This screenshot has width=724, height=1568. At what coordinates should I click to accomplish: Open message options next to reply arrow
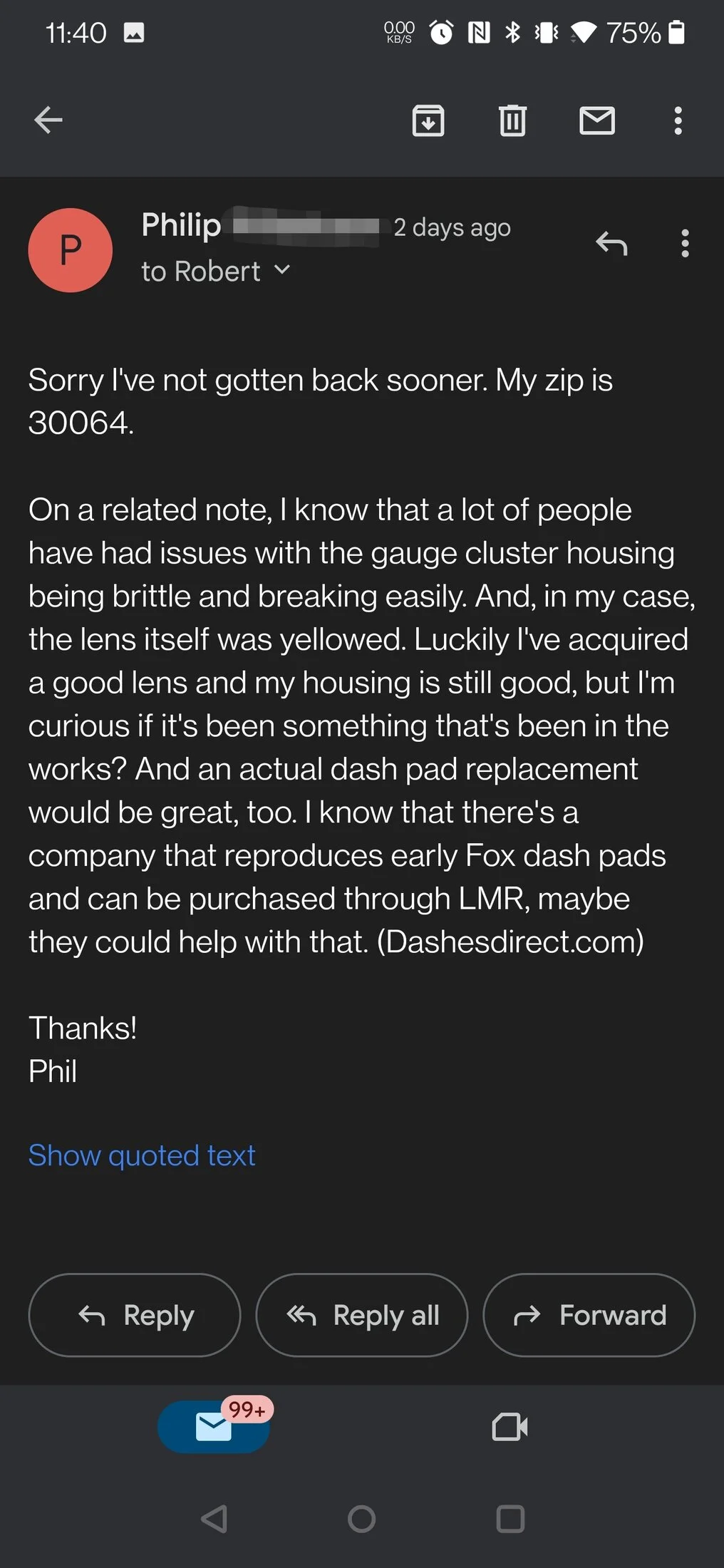pos(685,244)
